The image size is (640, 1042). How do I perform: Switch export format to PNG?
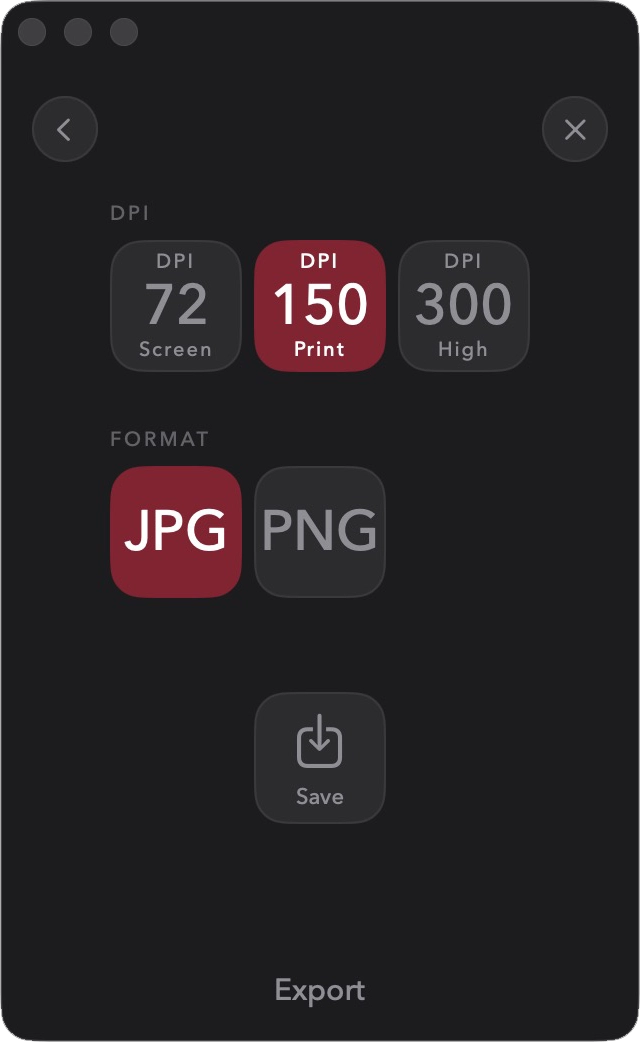320,532
